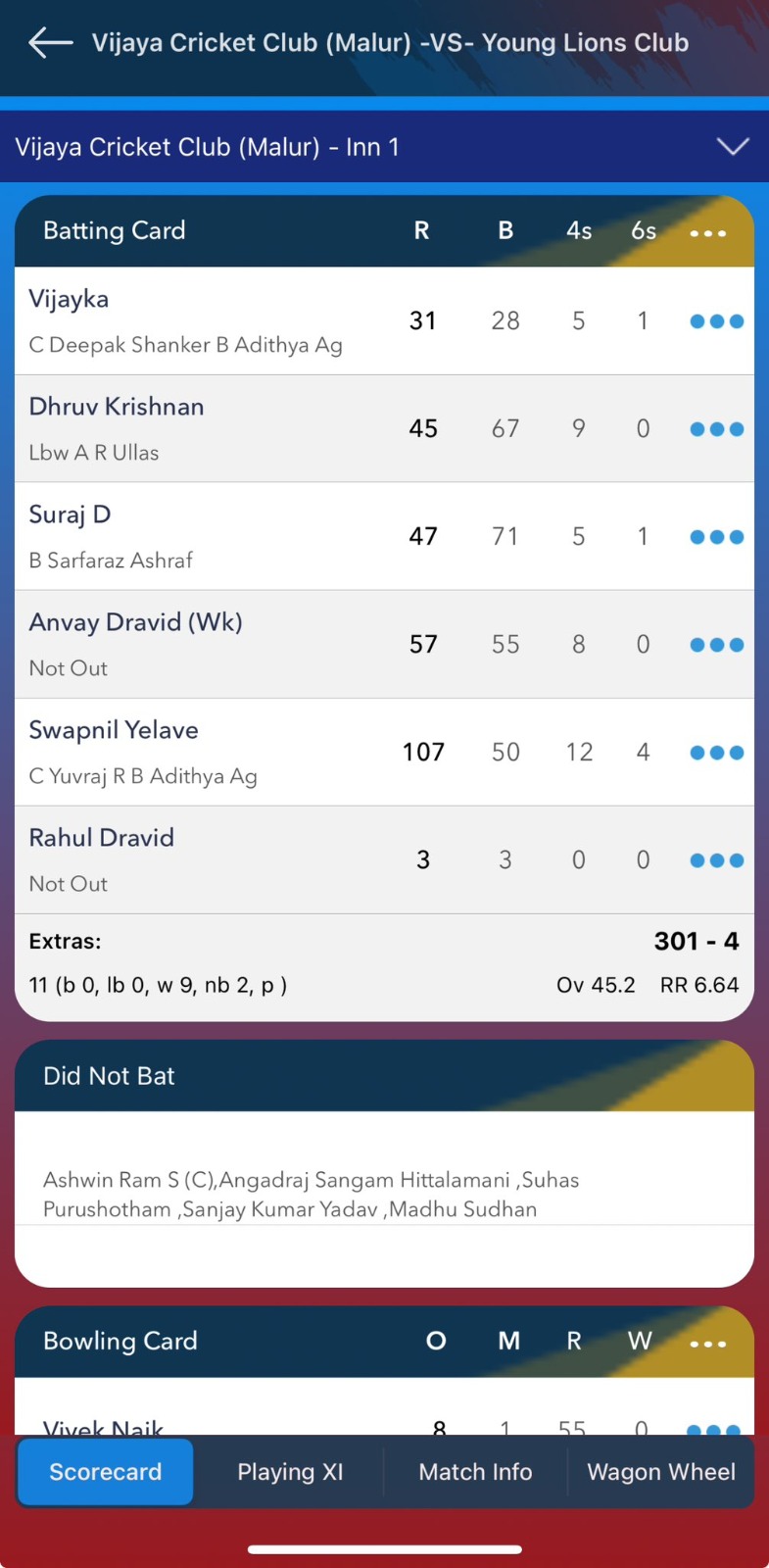Tap the three dots beside Dhruv Krishnan
The image size is (769, 1568).
tap(716, 429)
